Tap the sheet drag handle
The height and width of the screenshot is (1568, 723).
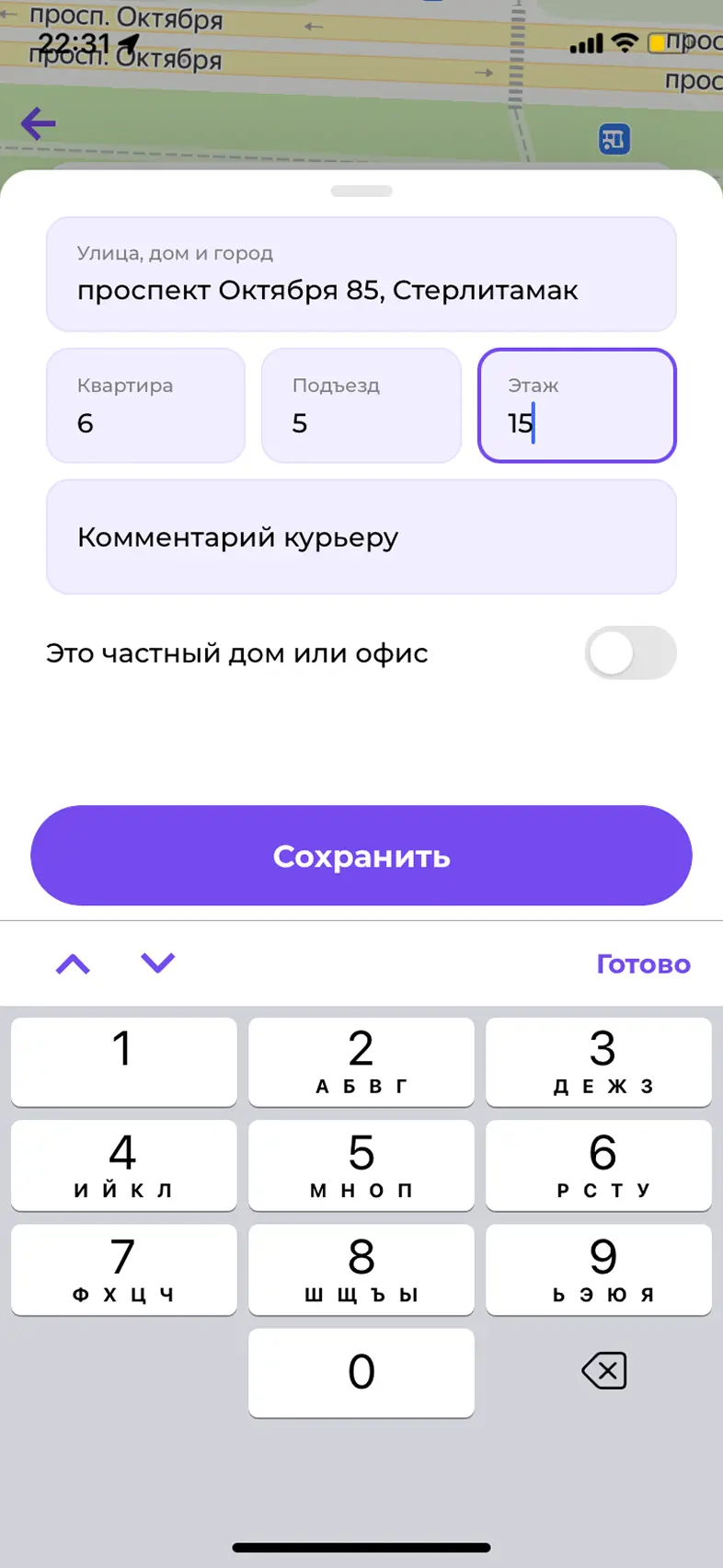(361, 191)
